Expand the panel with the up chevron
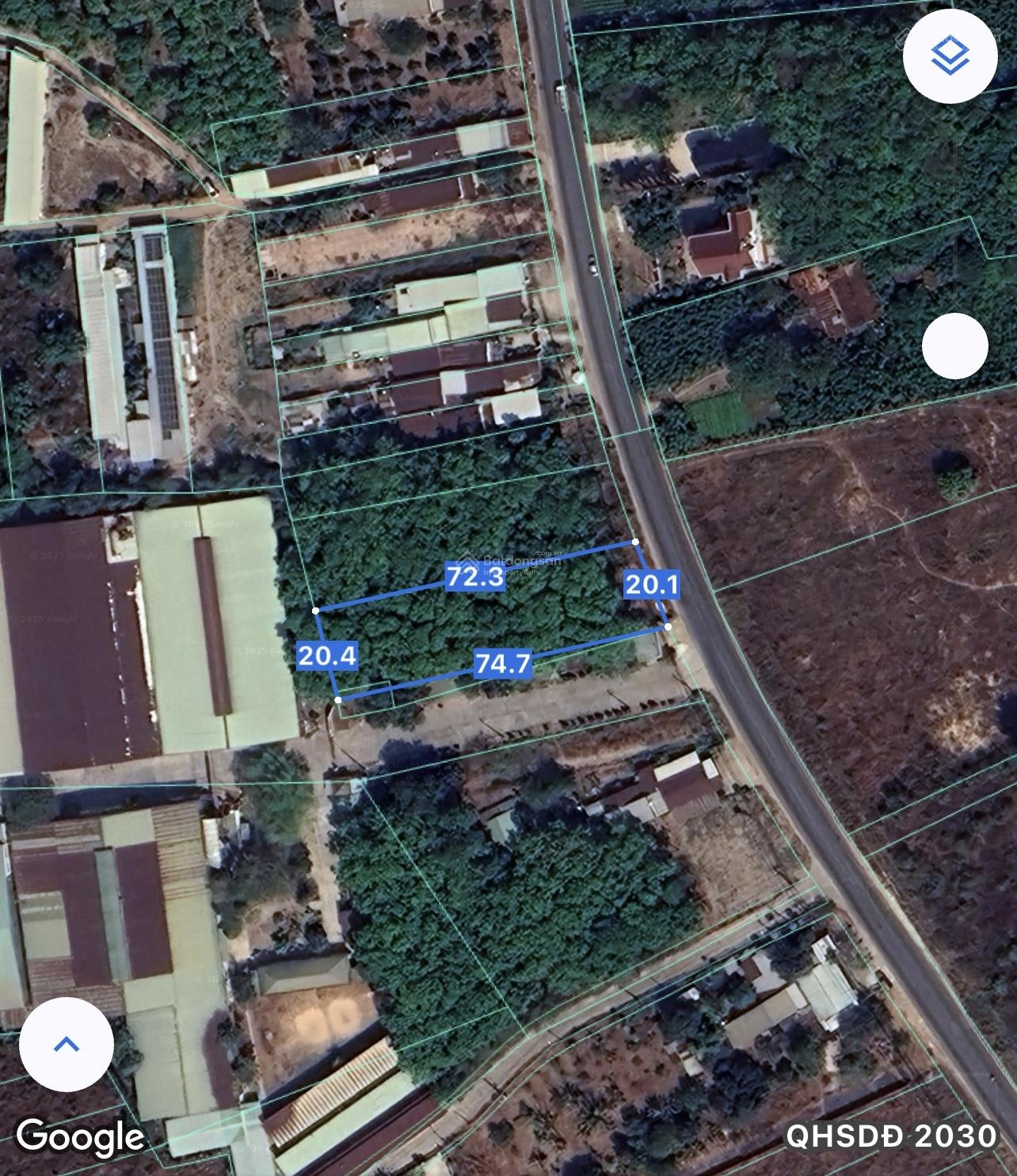This screenshot has height=1176, width=1017. 67,1044
